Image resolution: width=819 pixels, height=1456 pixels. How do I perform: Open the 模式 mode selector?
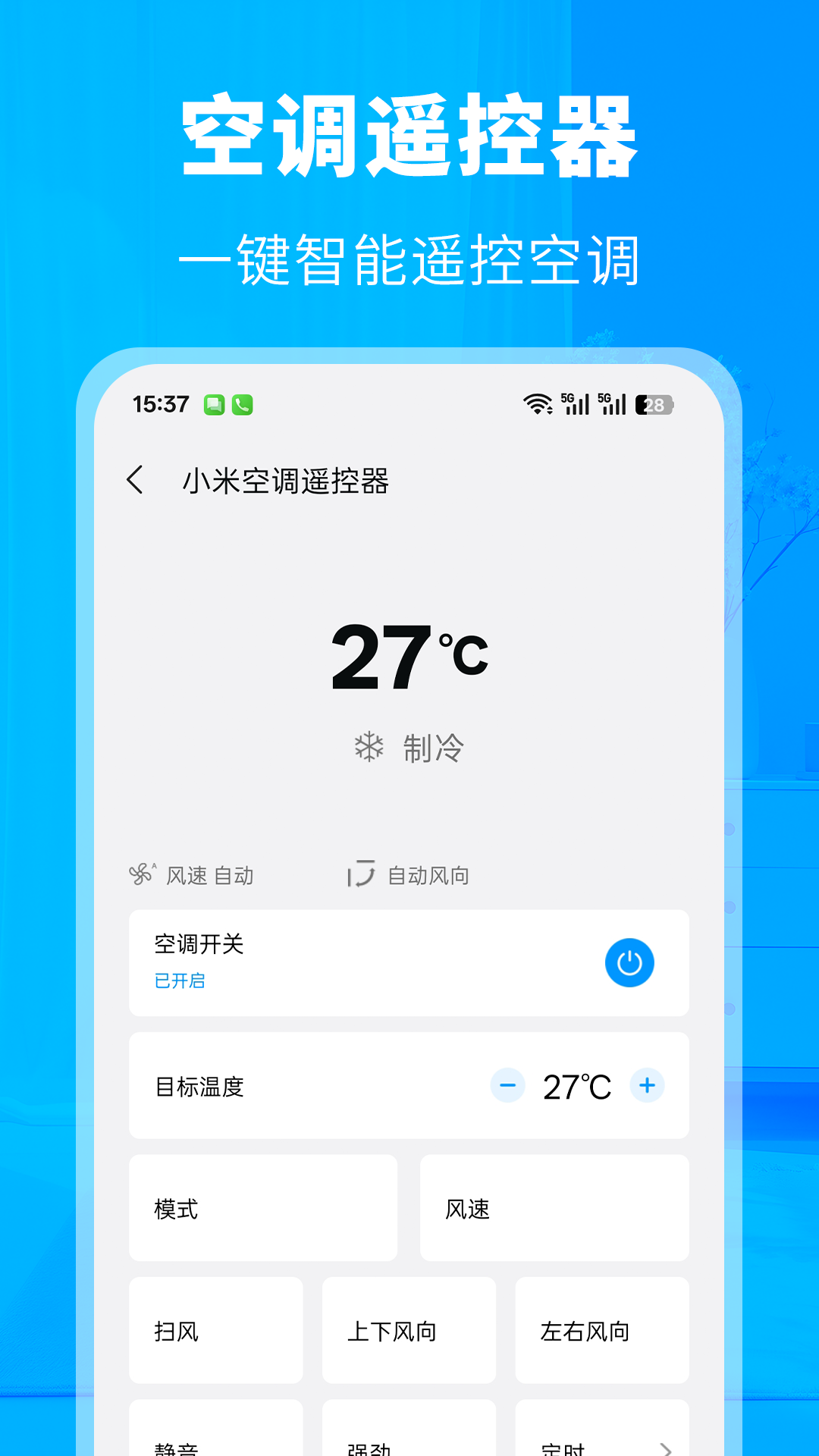pyautogui.click(x=263, y=1207)
